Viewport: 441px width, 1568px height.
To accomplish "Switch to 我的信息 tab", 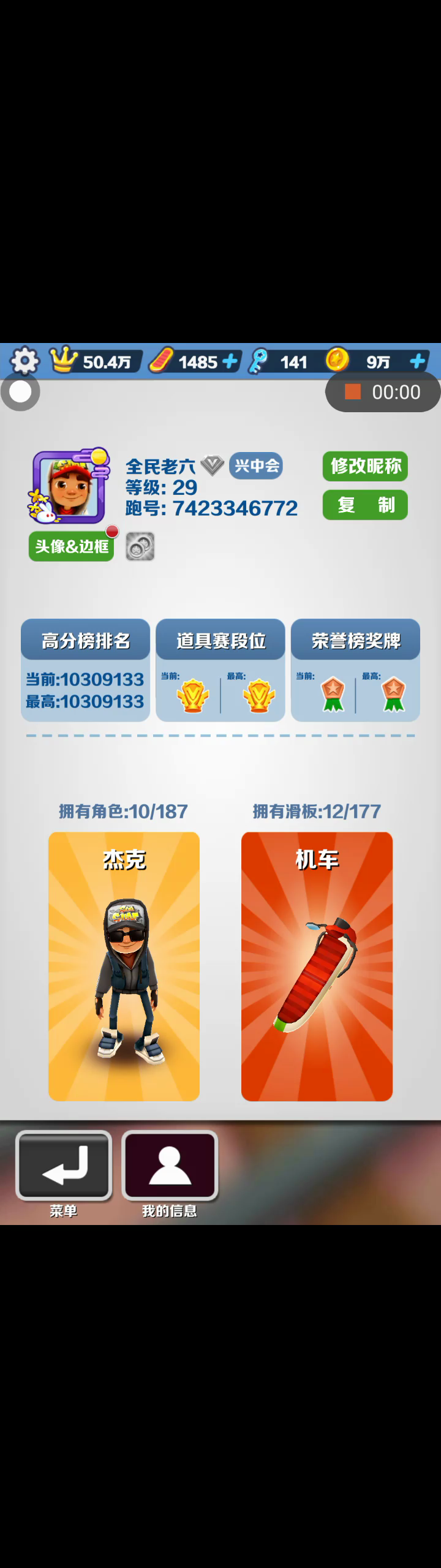I will 170,1166.
